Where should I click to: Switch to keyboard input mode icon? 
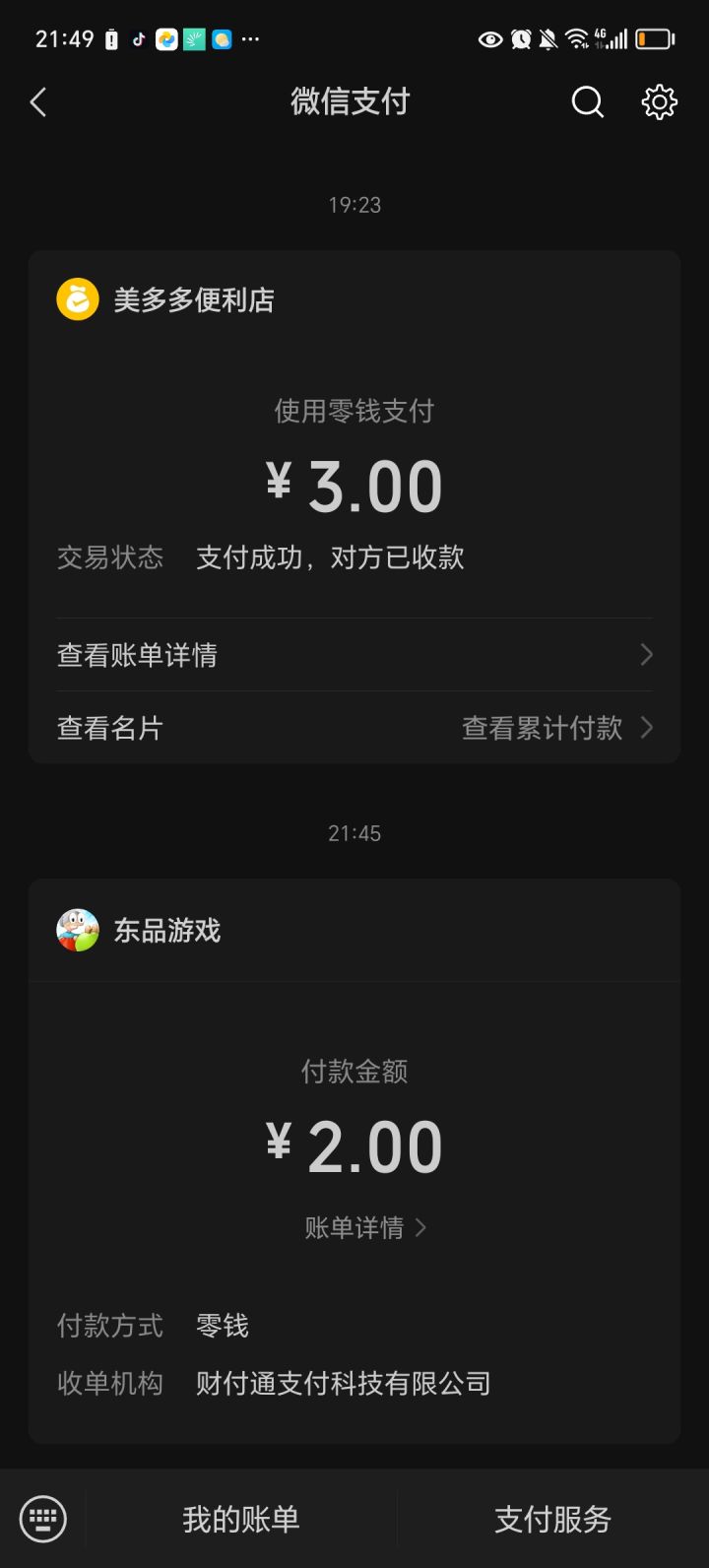[43, 1519]
